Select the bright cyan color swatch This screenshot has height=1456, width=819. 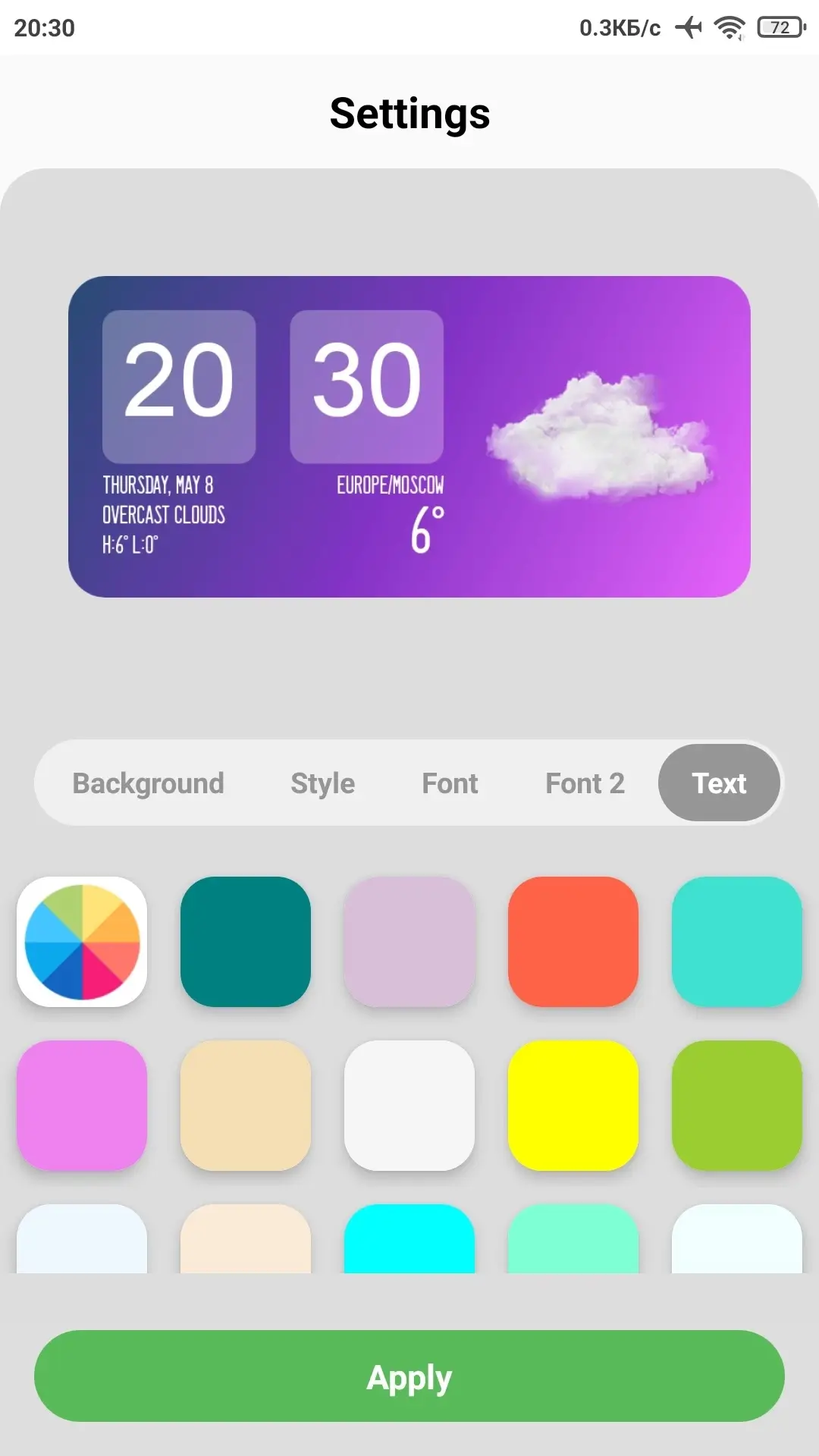pyautogui.click(x=409, y=1239)
